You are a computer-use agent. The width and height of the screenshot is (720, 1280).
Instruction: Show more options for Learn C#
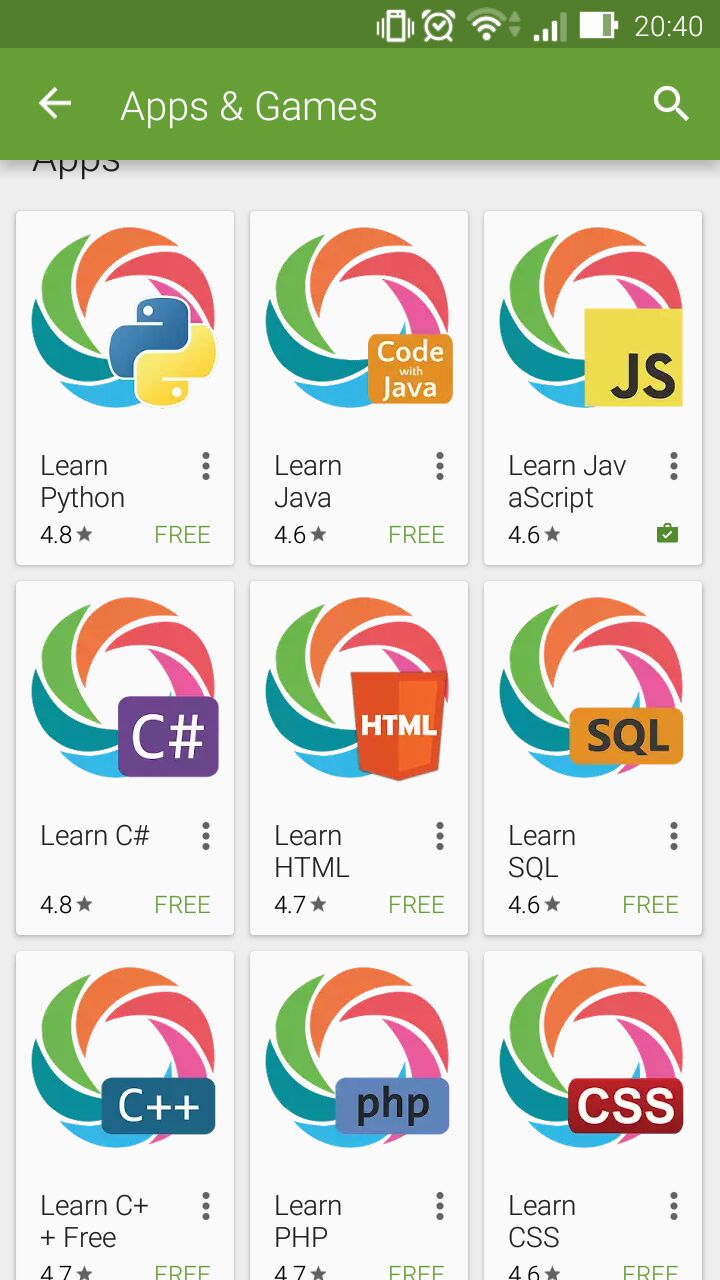coord(206,836)
